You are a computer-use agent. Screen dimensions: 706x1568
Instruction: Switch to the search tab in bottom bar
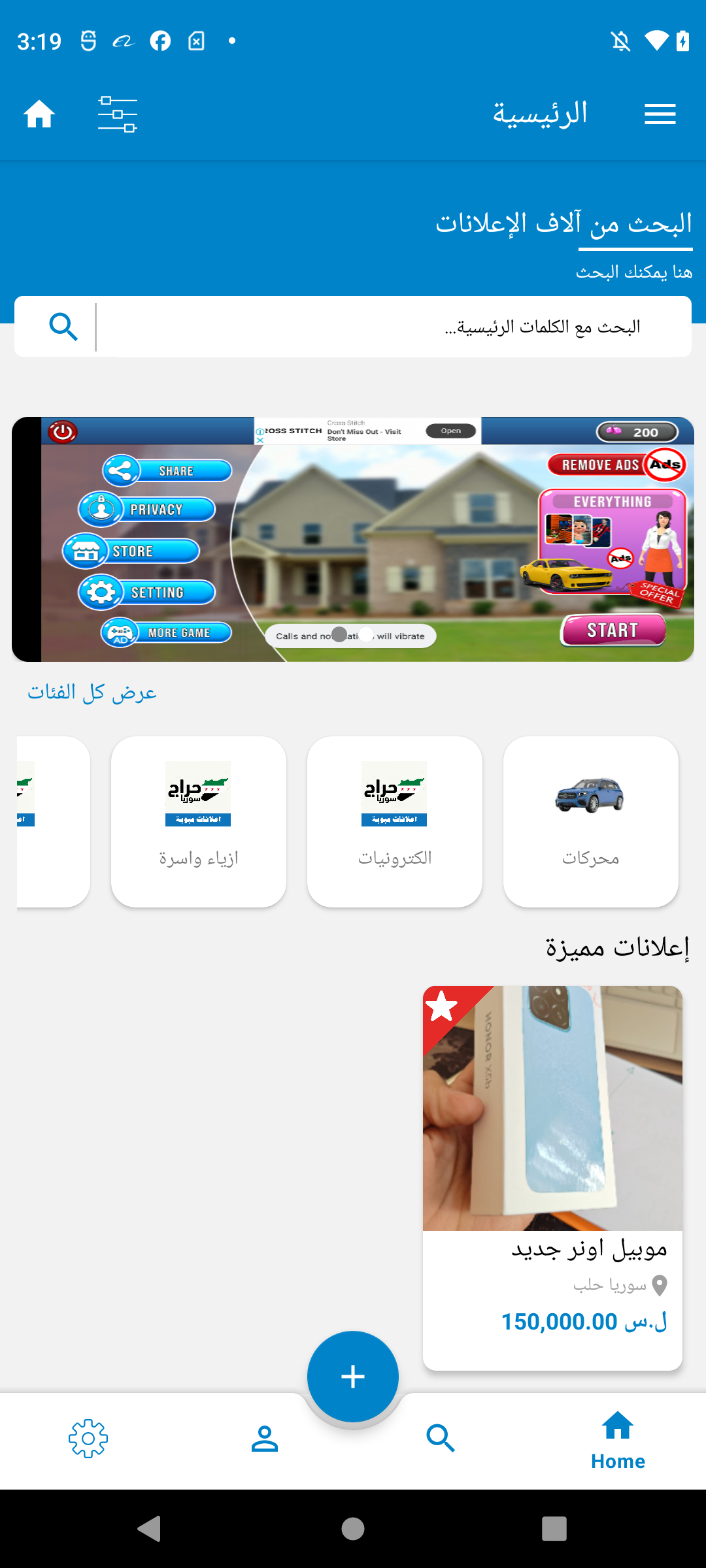click(x=441, y=1439)
